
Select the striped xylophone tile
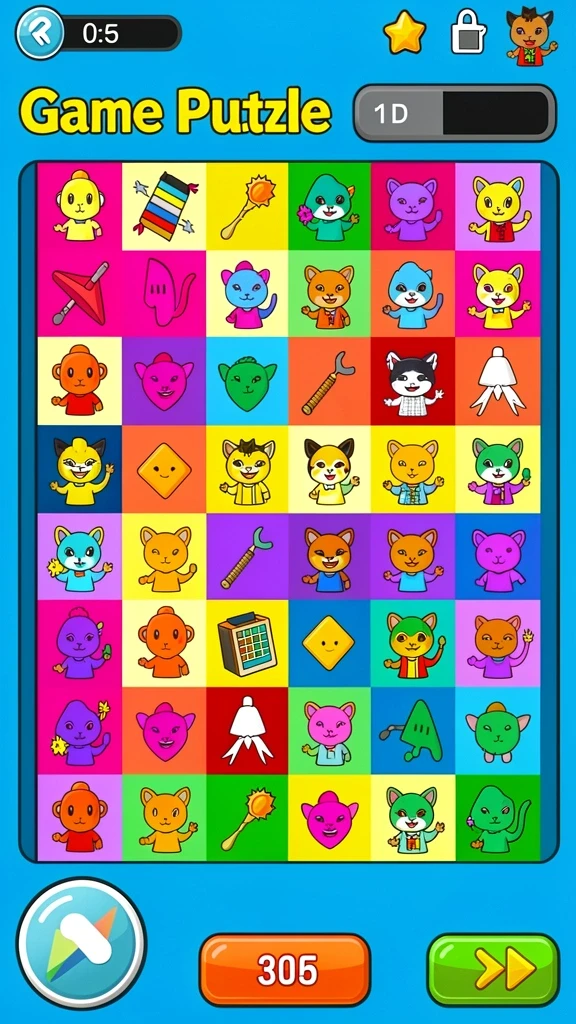(x=164, y=207)
